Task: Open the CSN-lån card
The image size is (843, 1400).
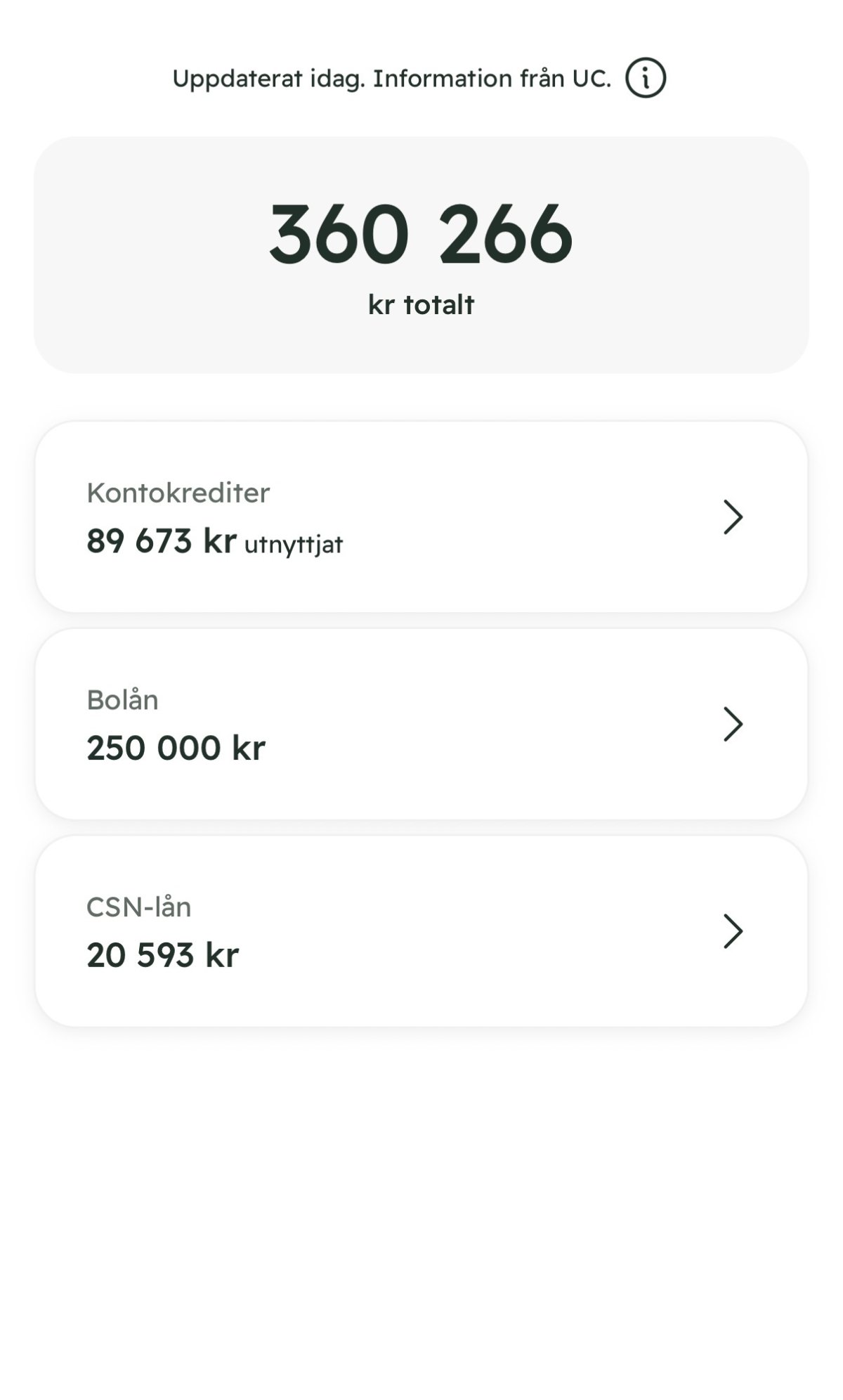Action: click(421, 931)
